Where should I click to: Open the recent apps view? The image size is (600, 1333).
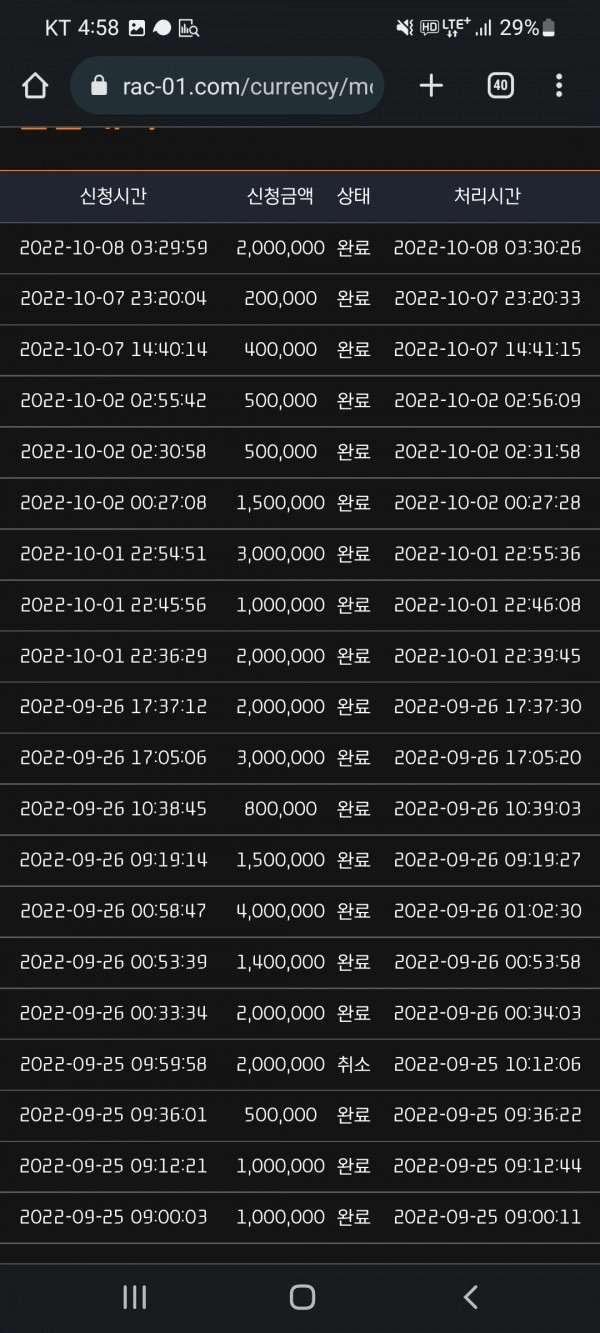pyautogui.click(x=134, y=1297)
